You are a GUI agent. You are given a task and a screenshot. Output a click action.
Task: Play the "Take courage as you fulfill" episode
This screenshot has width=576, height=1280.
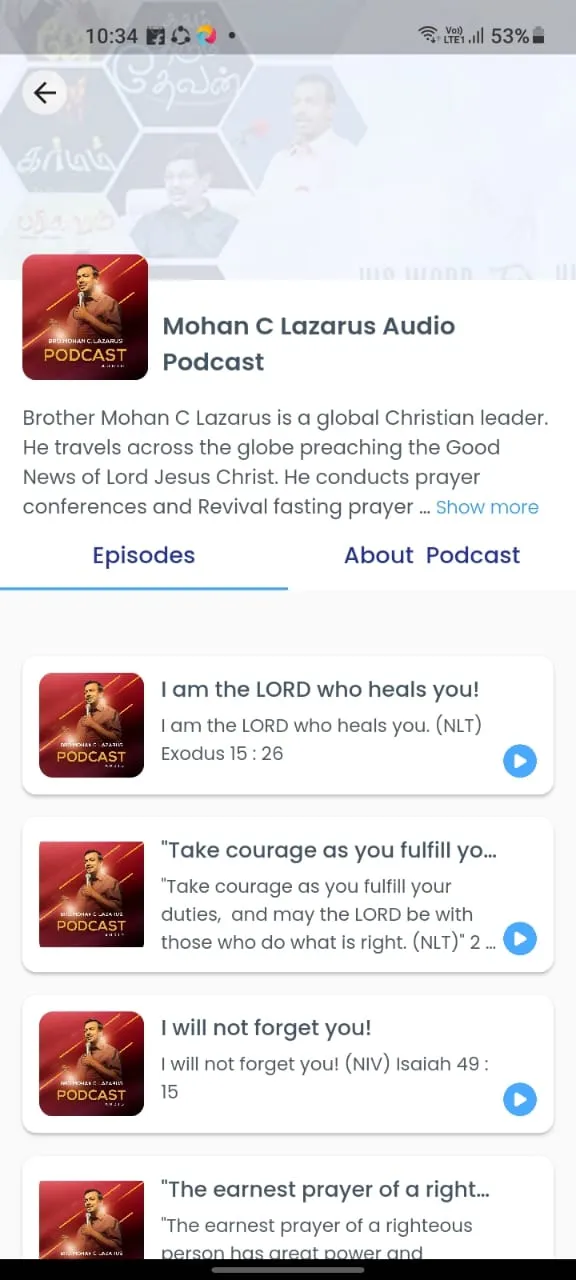519,939
